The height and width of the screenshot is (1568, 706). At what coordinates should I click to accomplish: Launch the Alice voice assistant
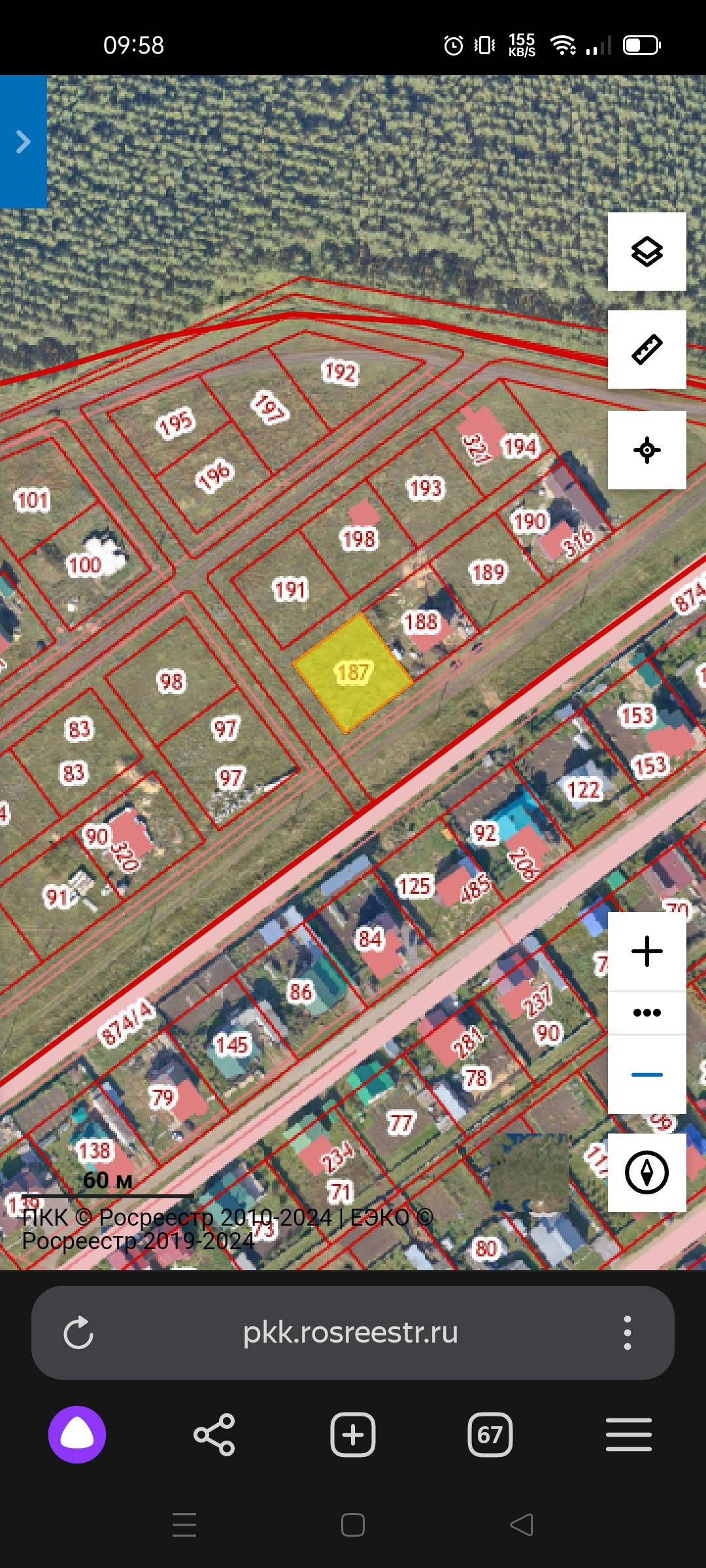[x=77, y=1435]
